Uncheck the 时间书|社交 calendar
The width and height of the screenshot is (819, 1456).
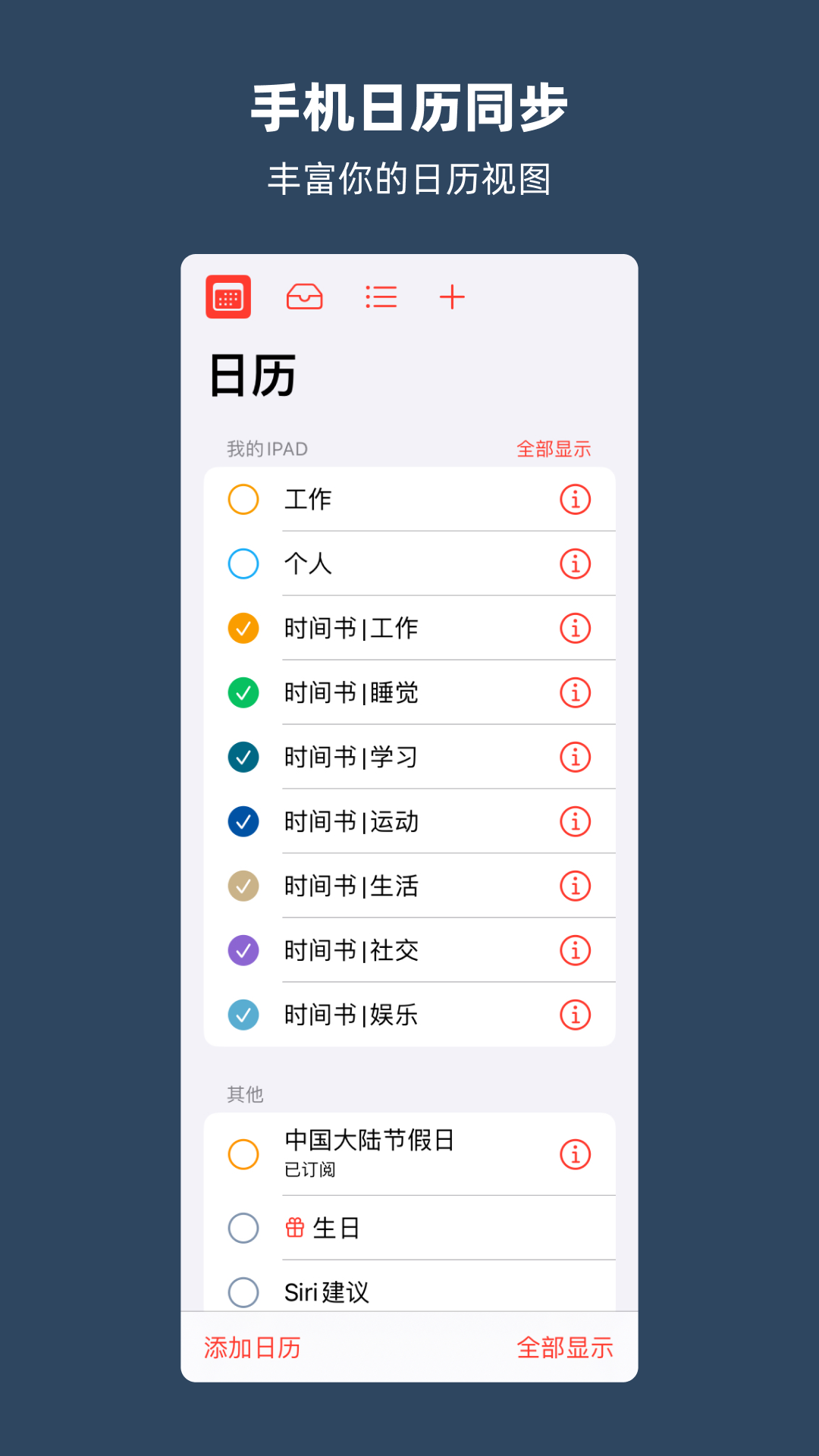(x=243, y=950)
